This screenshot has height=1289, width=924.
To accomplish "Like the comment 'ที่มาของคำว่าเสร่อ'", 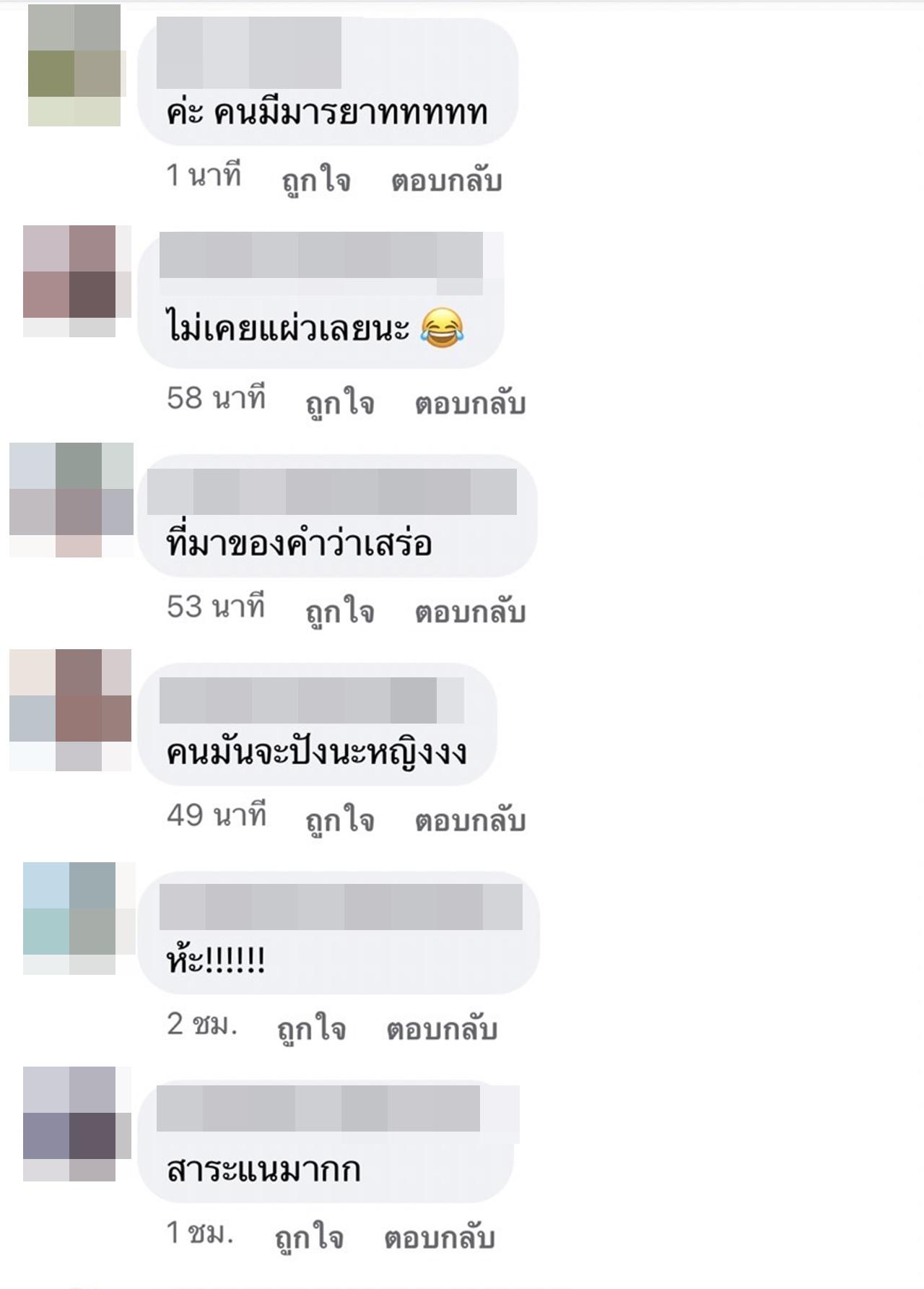I will point(340,611).
